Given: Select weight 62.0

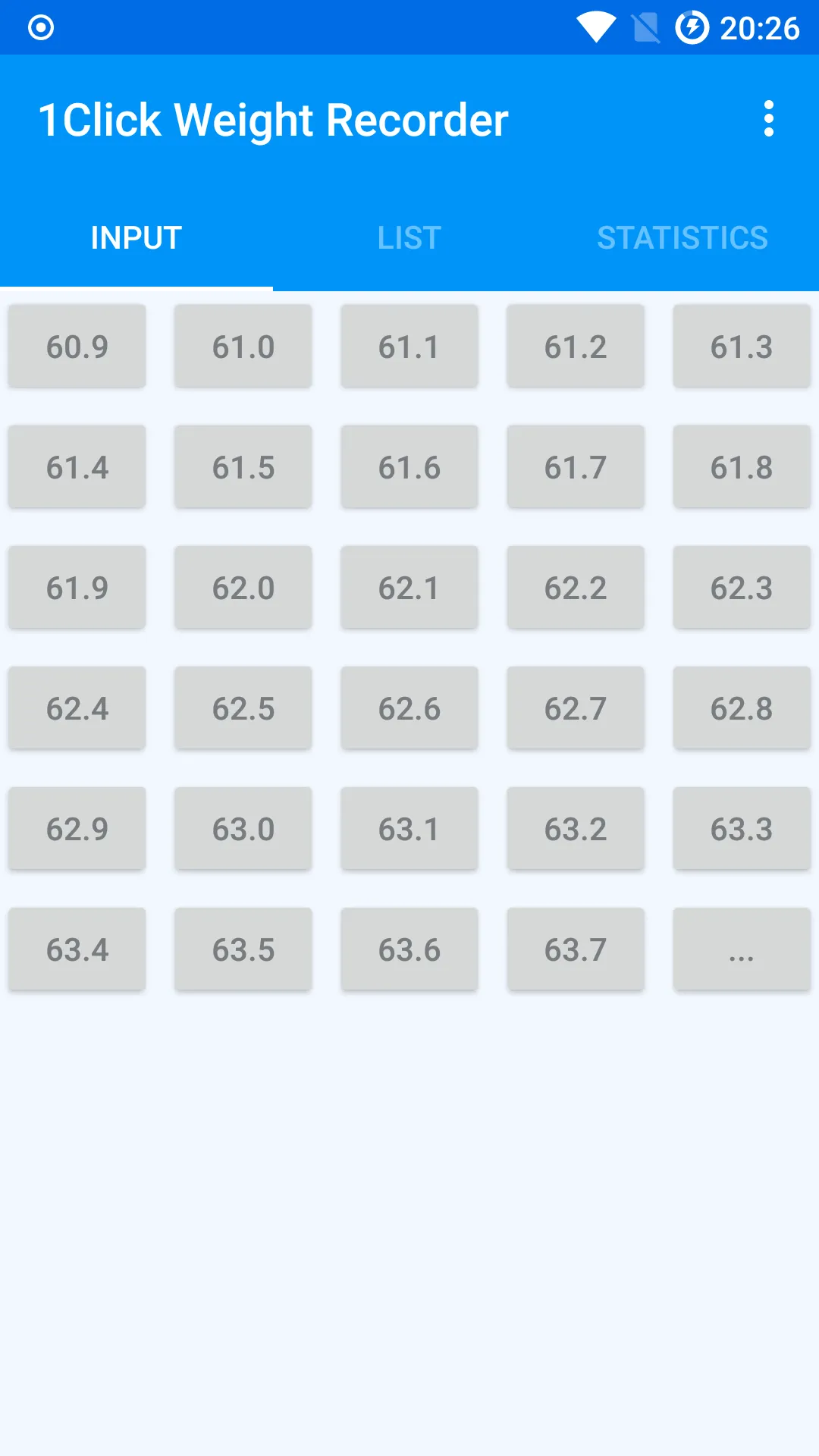Looking at the screenshot, I should [x=243, y=588].
